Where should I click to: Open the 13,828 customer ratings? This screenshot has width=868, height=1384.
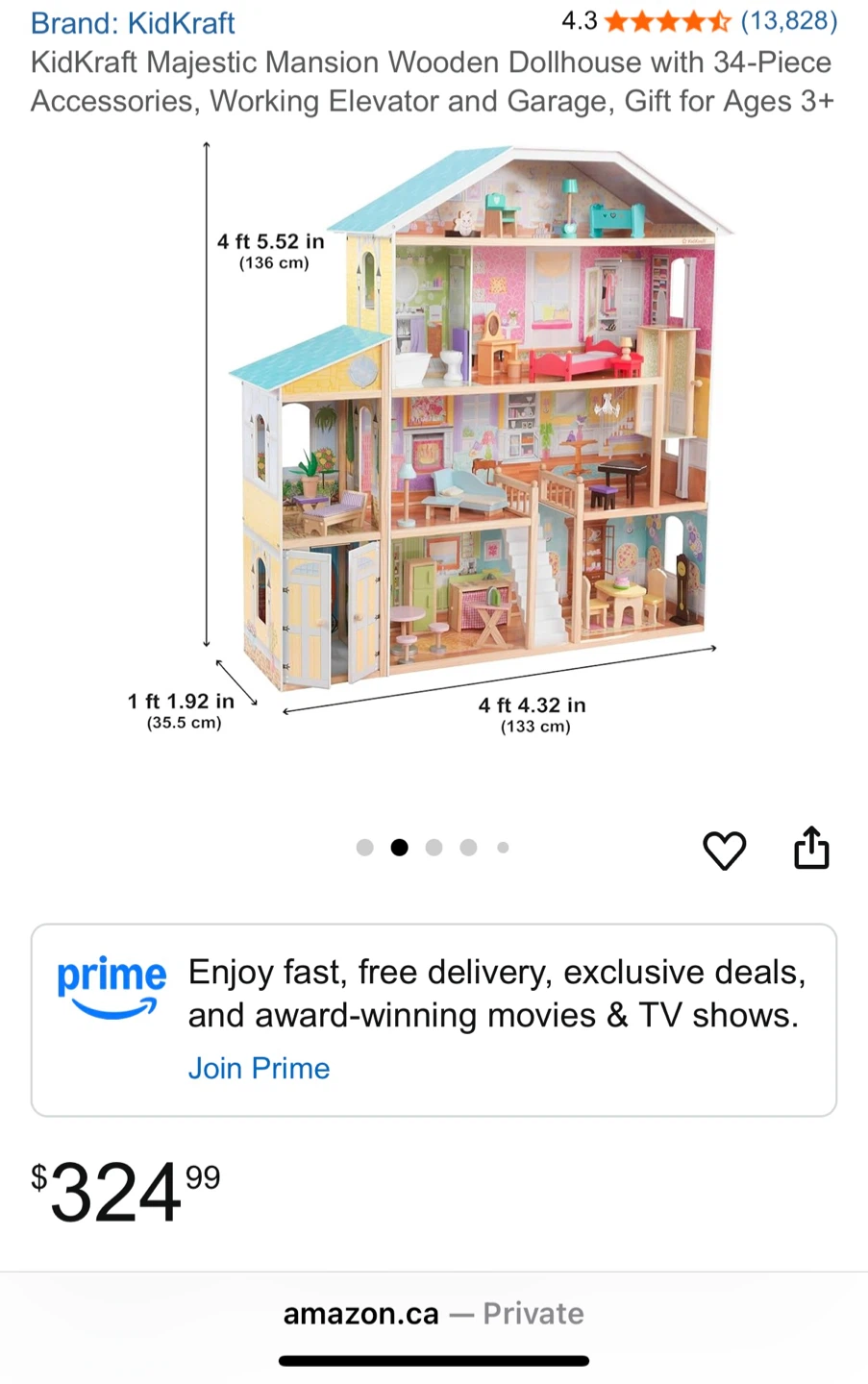[788, 21]
